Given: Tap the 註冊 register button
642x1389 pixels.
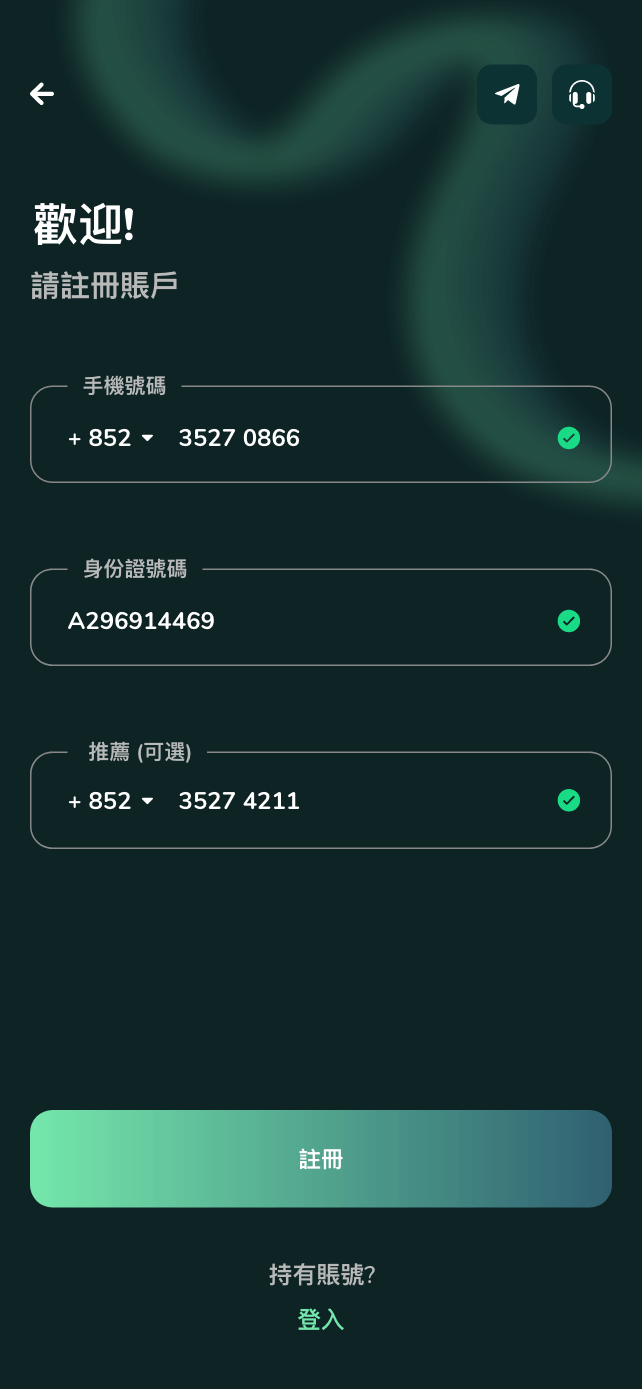Looking at the screenshot, I should 321,1159.
